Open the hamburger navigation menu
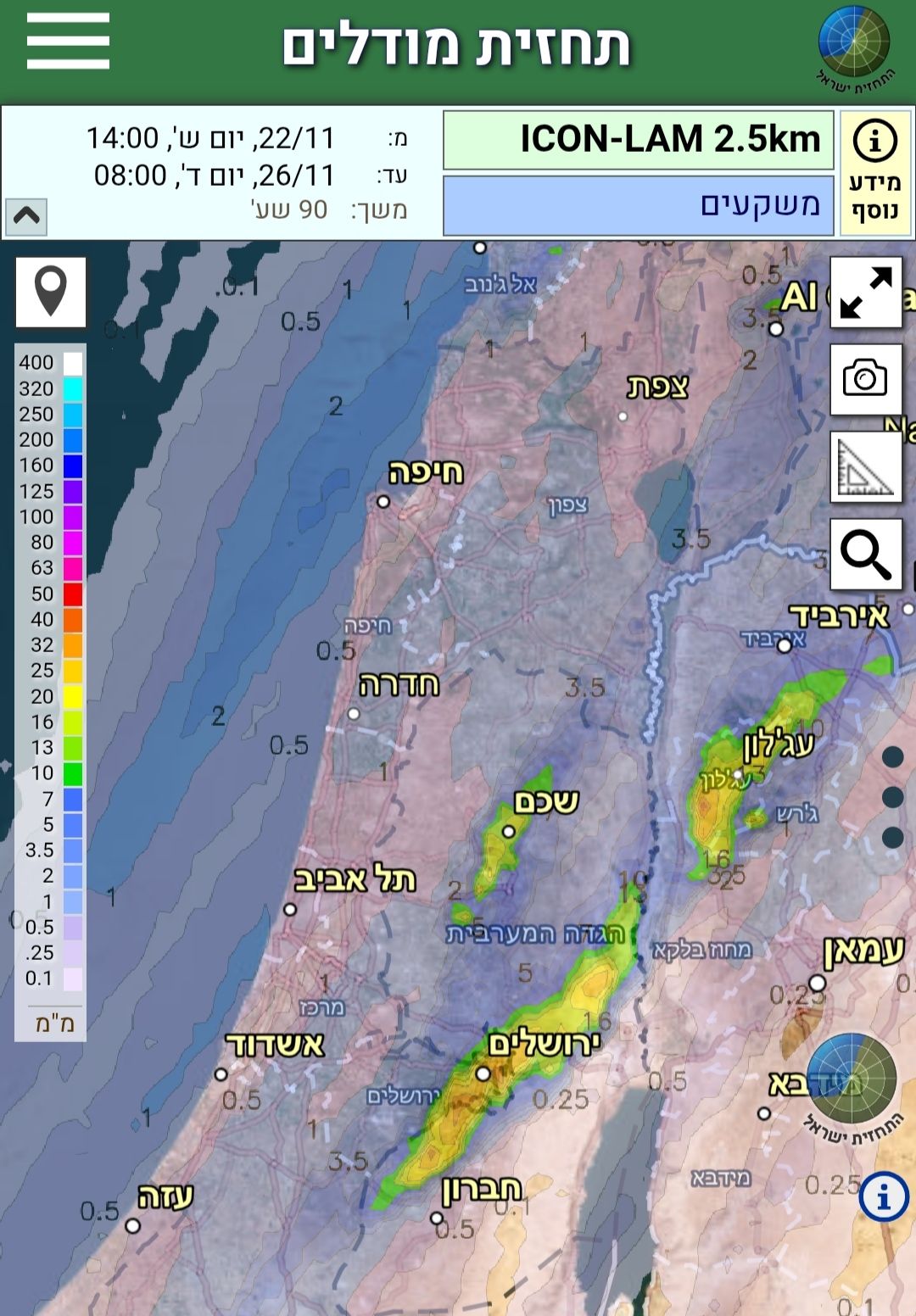The image size is (916, 1316). (x=68, y=41)
